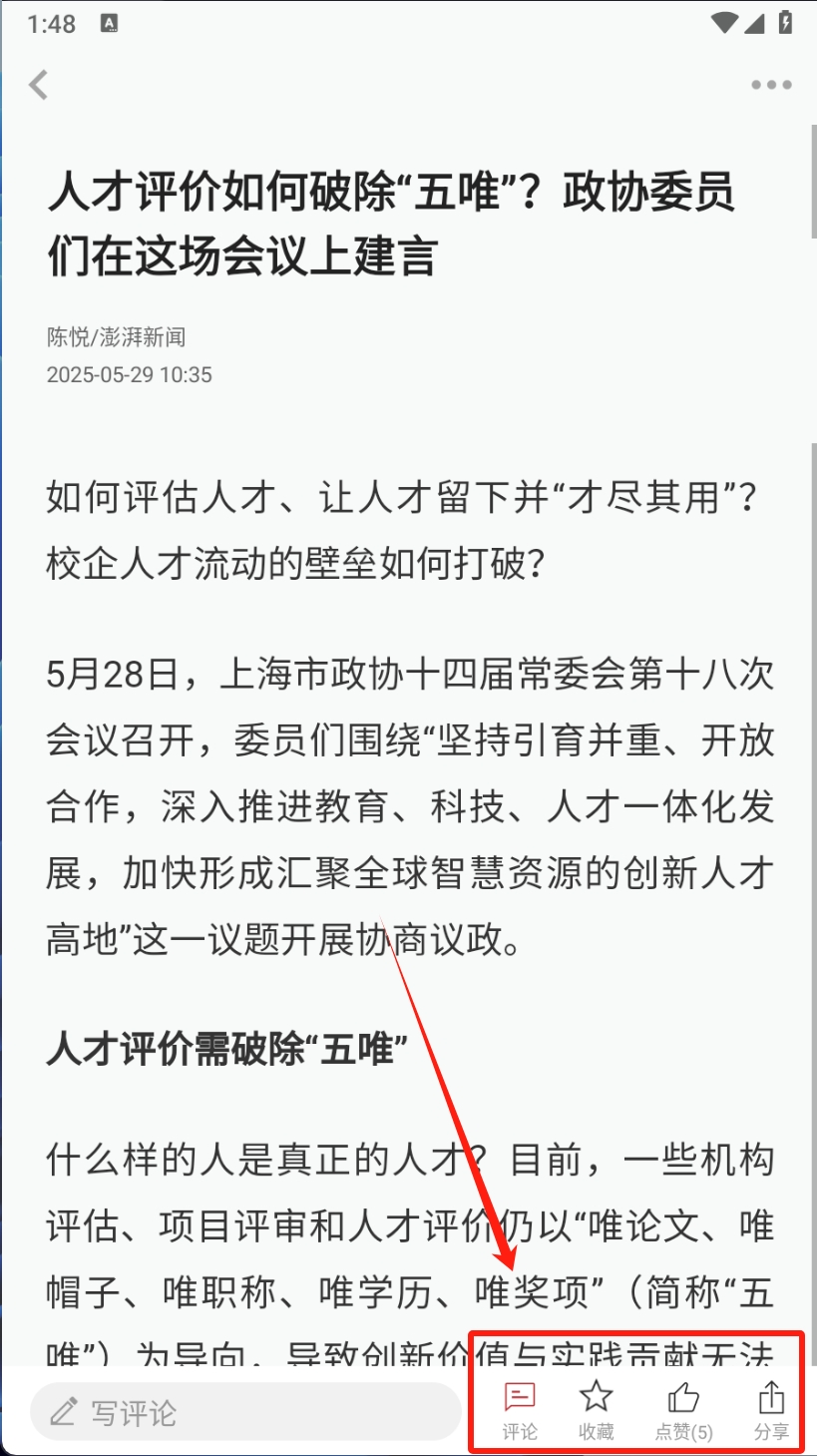Go back using the top arrow
The width and height of the screenshot is (817, 1456).
(39, 85)
